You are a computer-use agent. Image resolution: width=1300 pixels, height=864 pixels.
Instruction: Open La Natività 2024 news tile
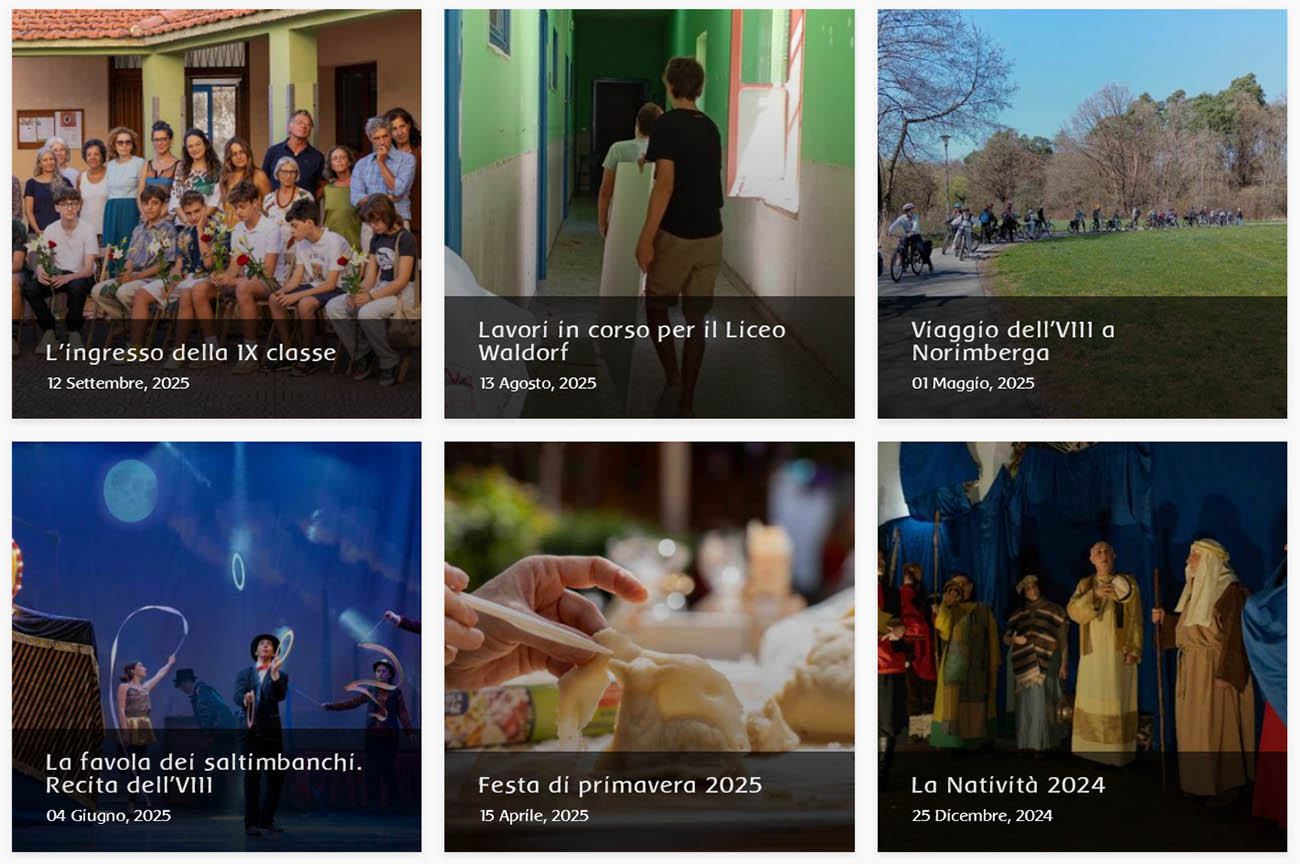point(1007,785)
